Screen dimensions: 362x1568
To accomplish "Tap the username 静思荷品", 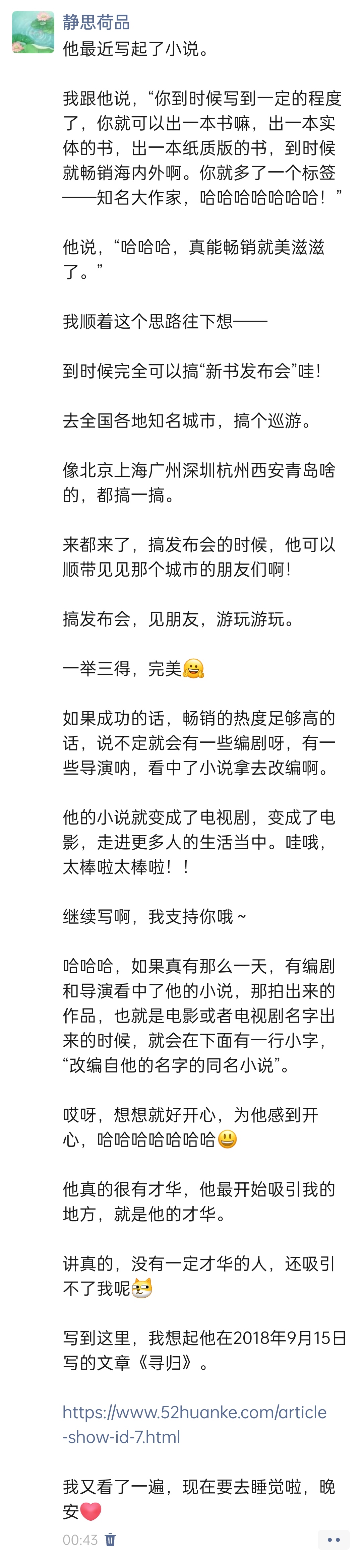I will [x=96, y=22].
